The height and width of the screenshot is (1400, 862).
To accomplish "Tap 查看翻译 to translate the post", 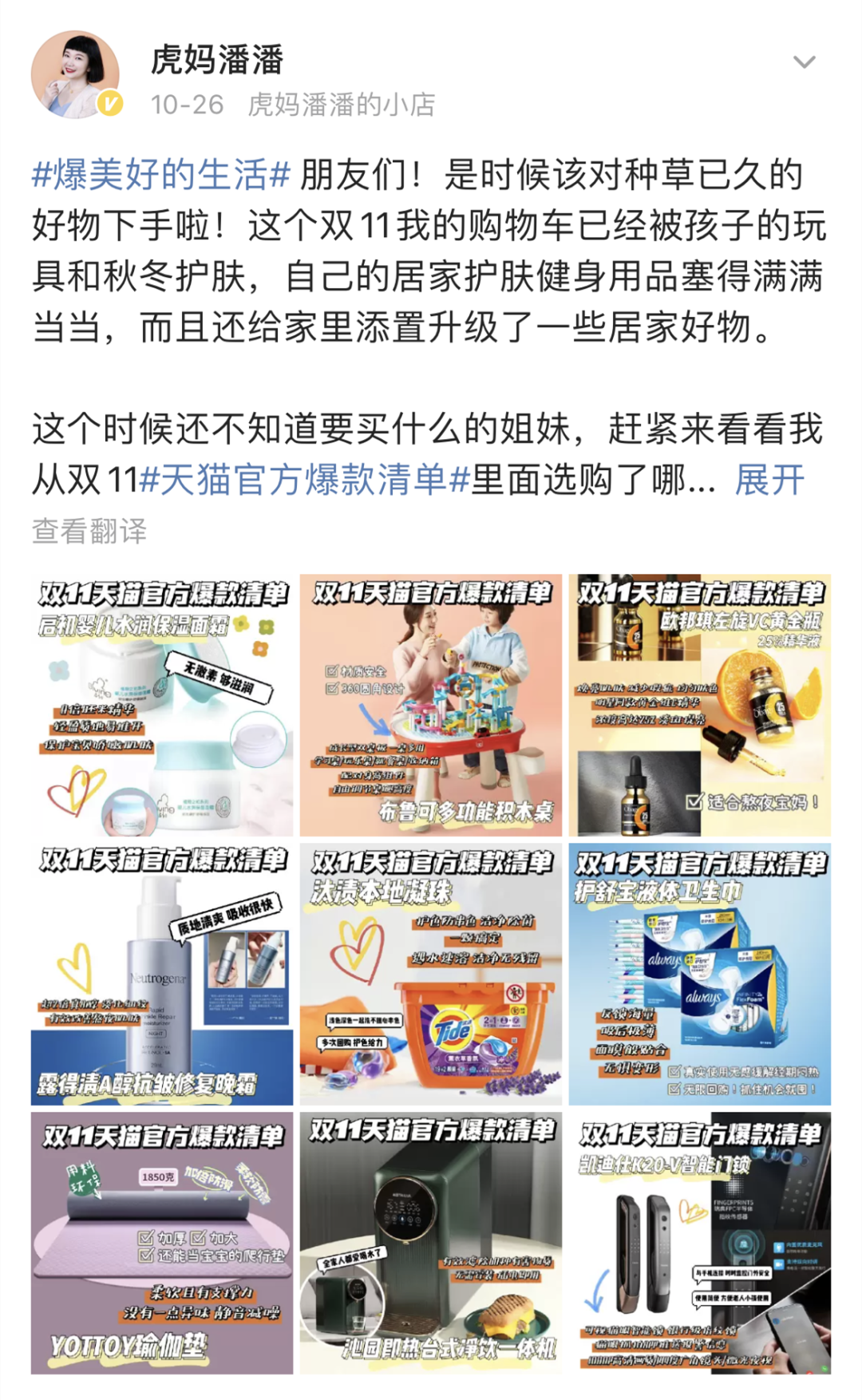I will 89,531.
